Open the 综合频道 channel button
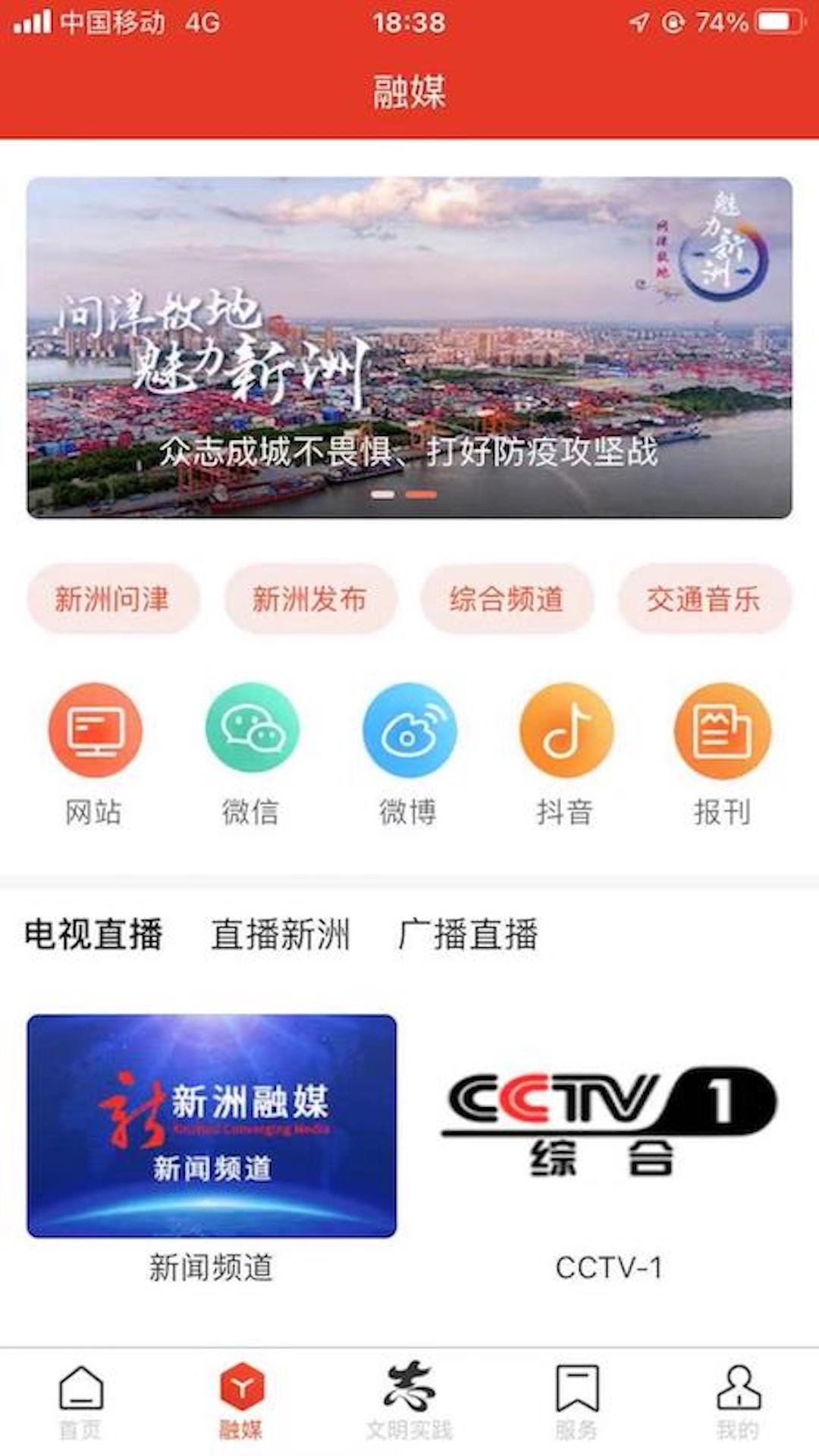The image size is (819, 1456). point(508,598)
